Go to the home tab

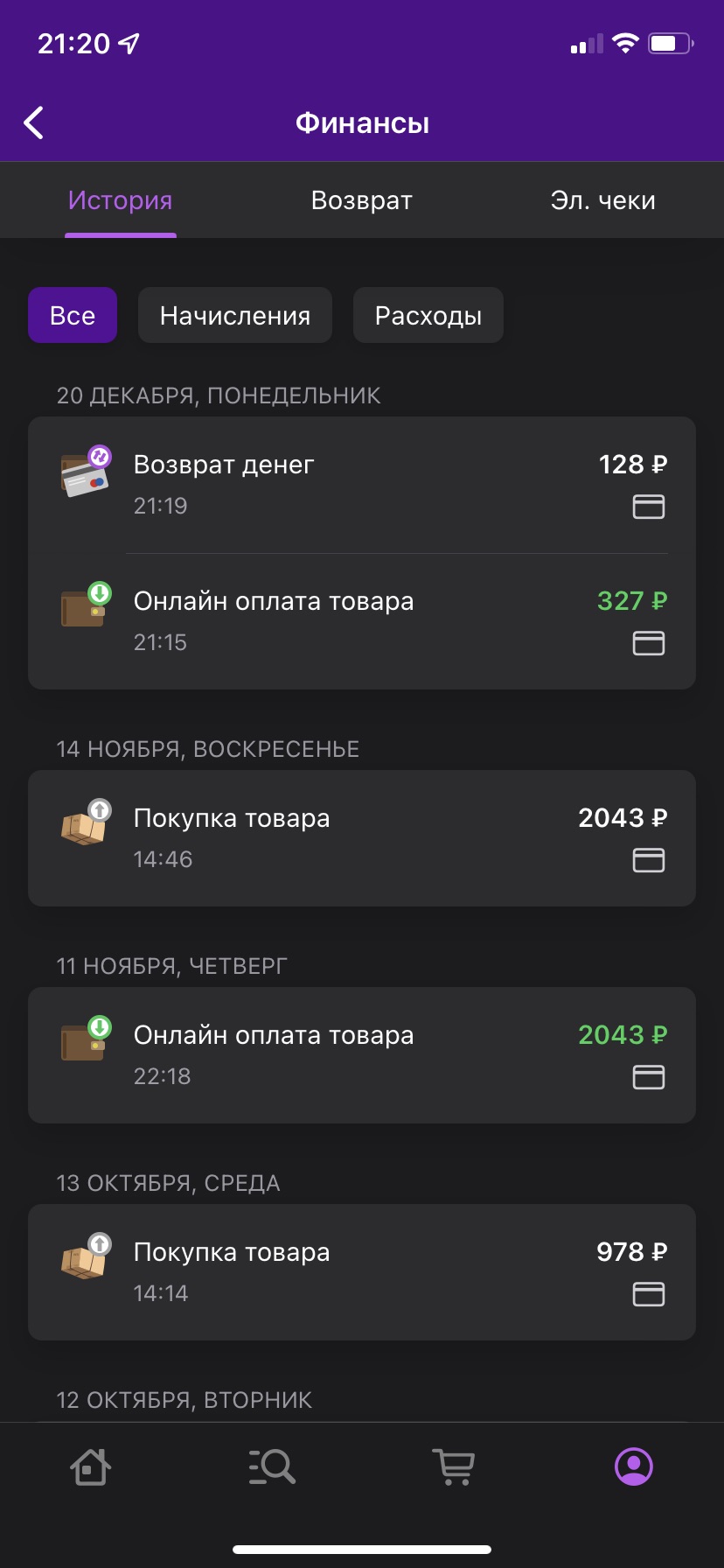click(x=90, y=1467)
